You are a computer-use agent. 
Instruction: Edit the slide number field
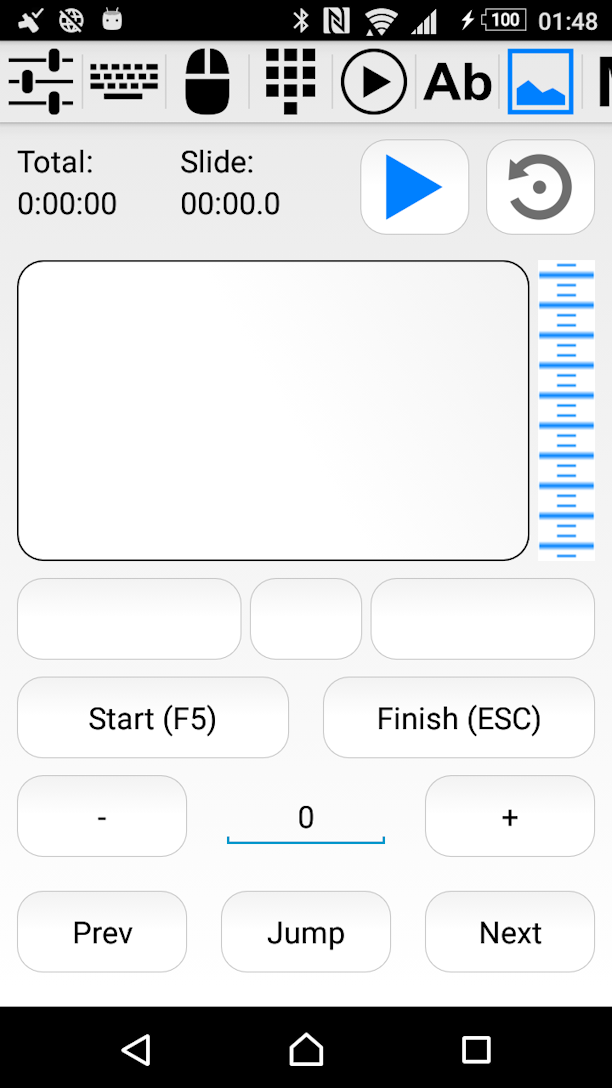point(306,819)
